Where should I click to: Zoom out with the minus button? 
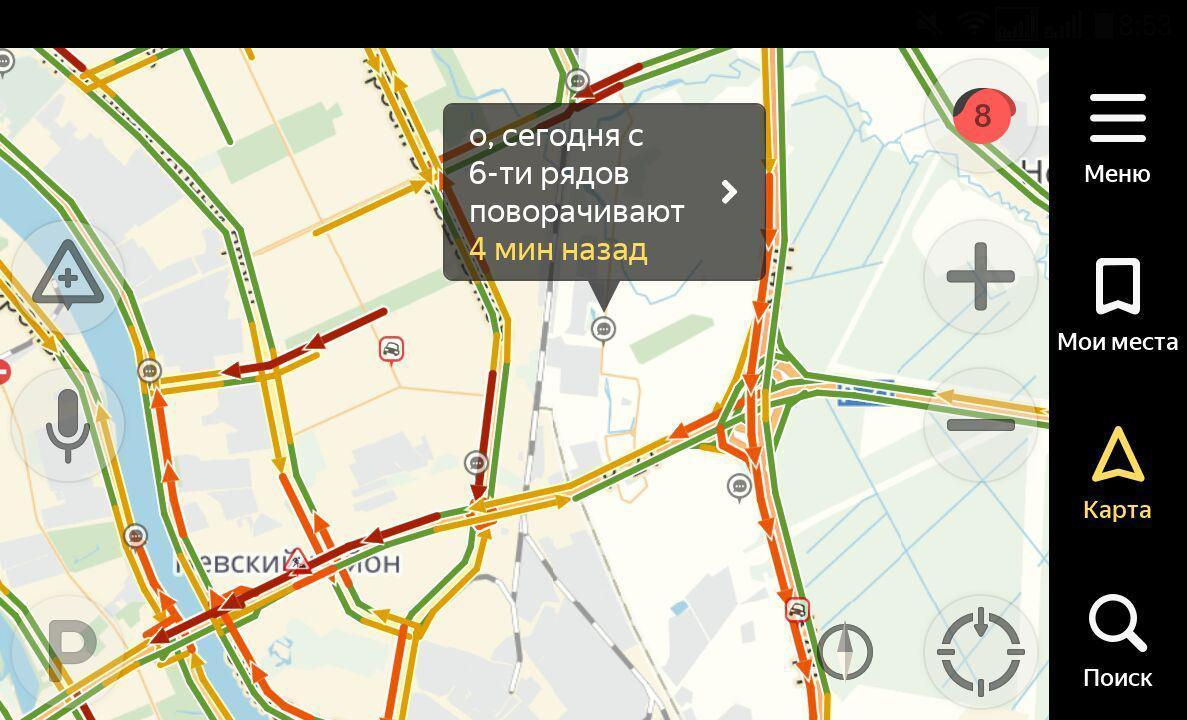point(980,424)
